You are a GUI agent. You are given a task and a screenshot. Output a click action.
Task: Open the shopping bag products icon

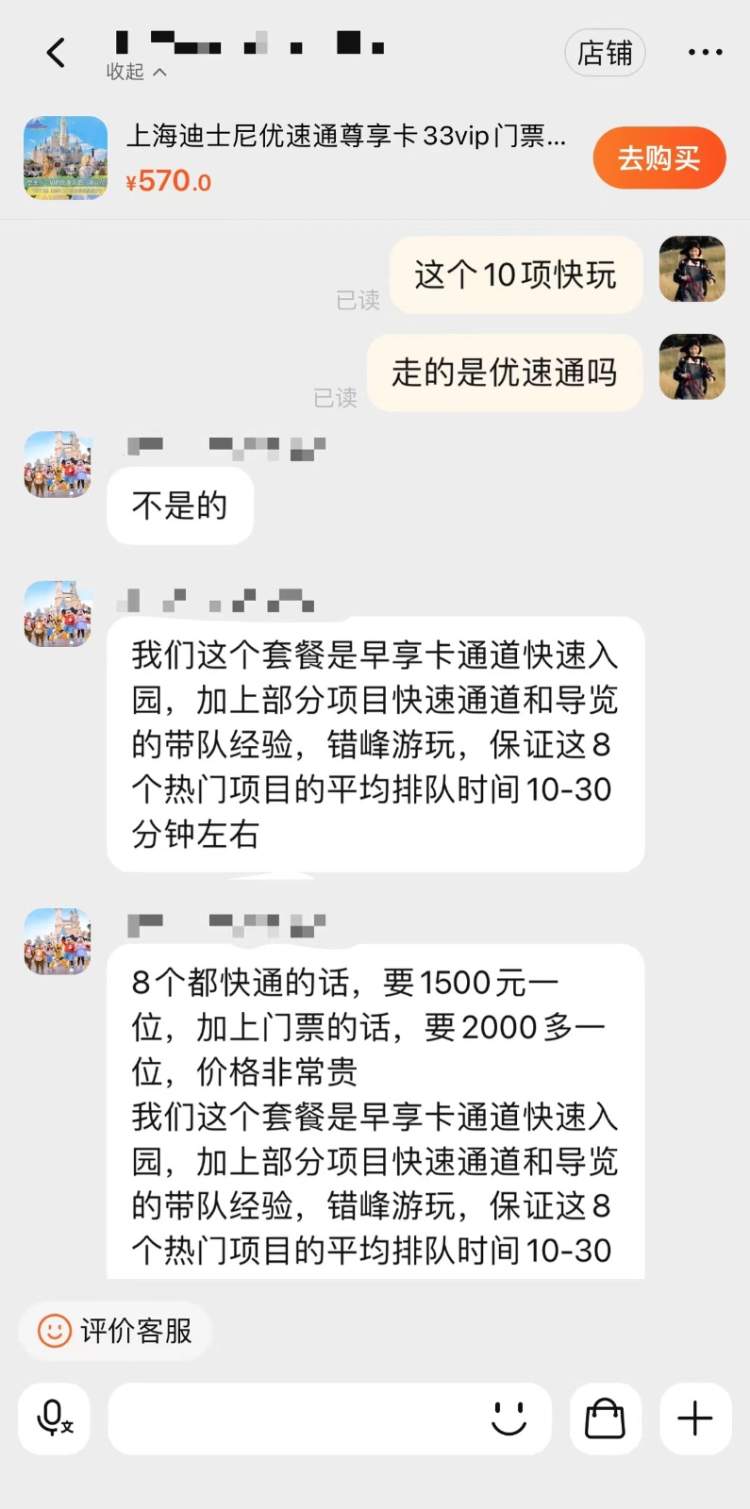tap(605, 1418)
